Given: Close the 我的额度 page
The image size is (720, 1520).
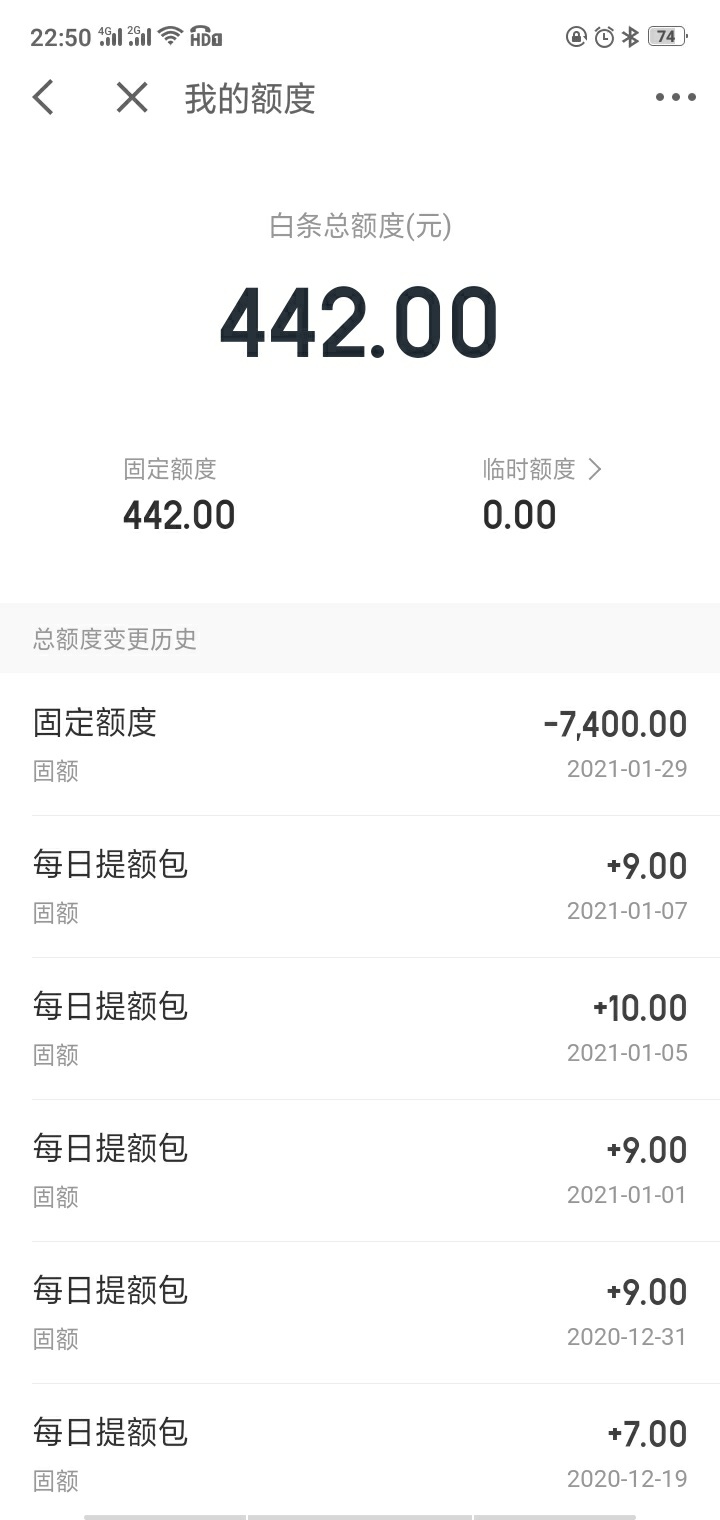Looking at the screenshot, I should point(132,98).
